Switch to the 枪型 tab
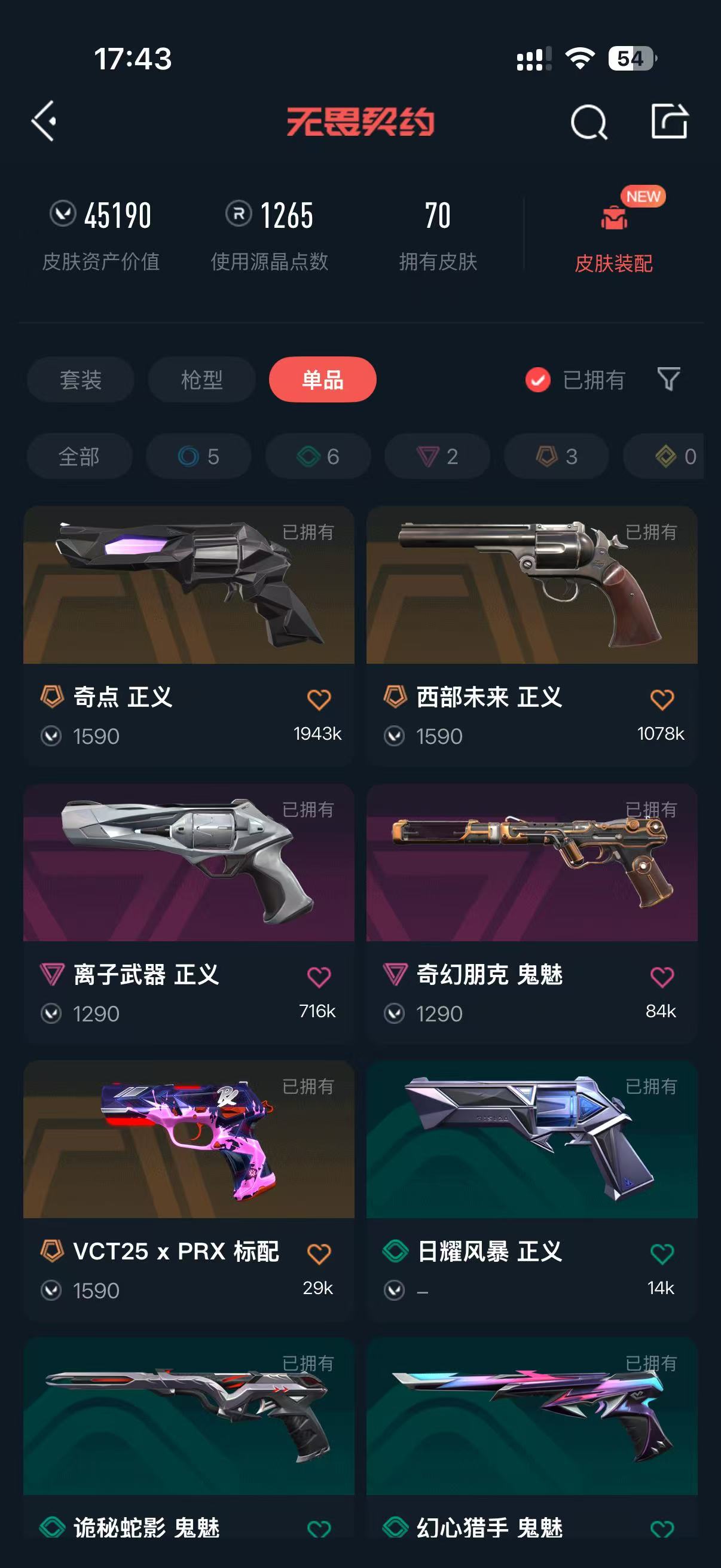The image size is (721, 1568). (x=201, y=380)
